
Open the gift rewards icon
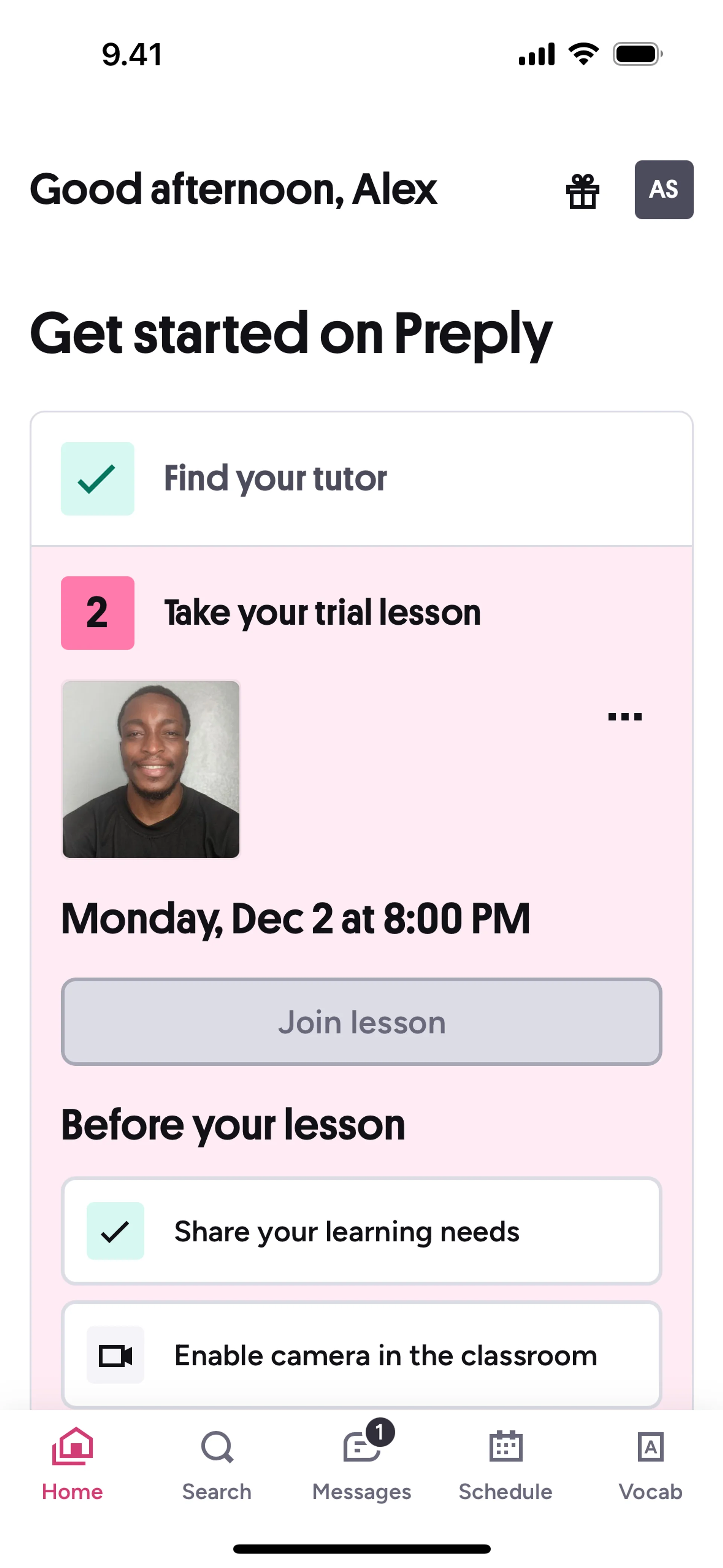click(x=583, y=191)
